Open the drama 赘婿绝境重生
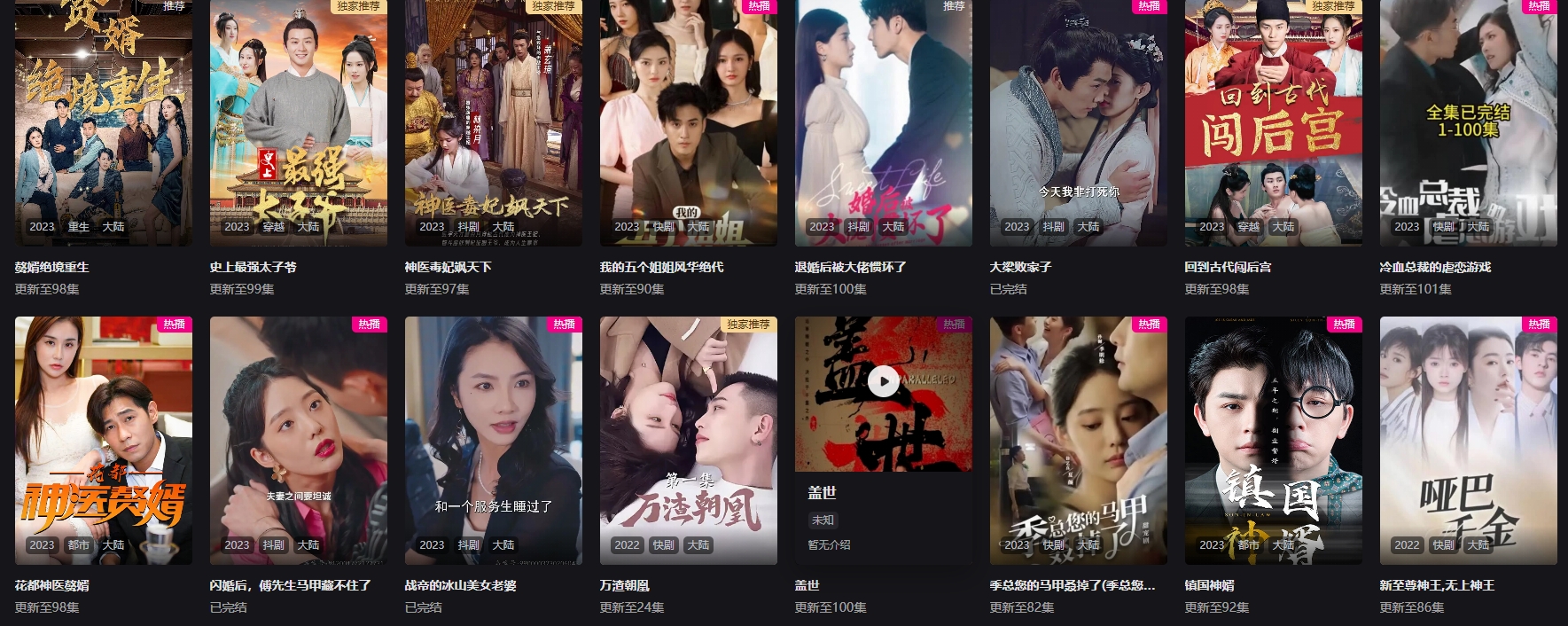The image size is (1568, 626). 103,124
